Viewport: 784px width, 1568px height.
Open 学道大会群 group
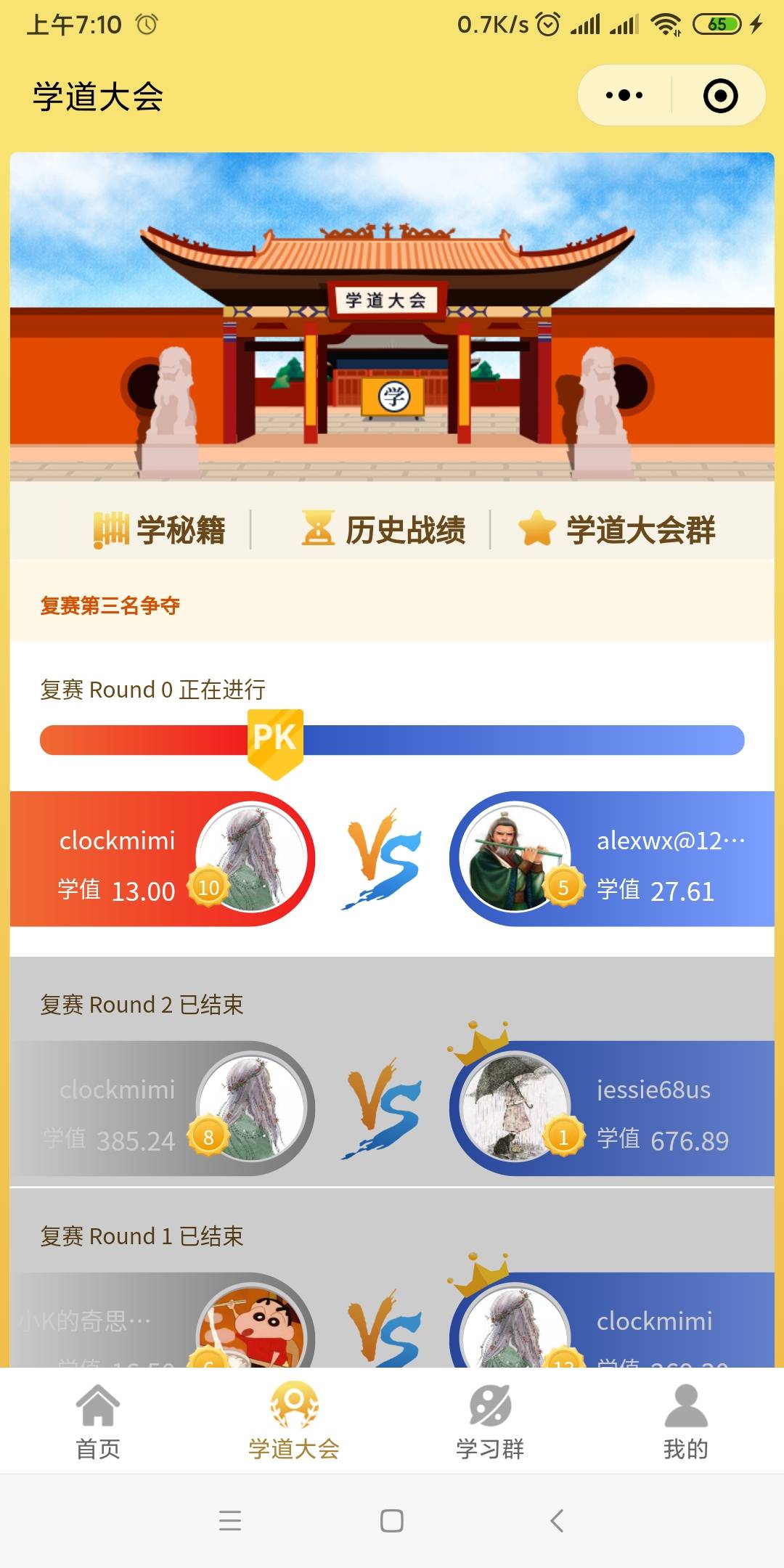[617, 530]
